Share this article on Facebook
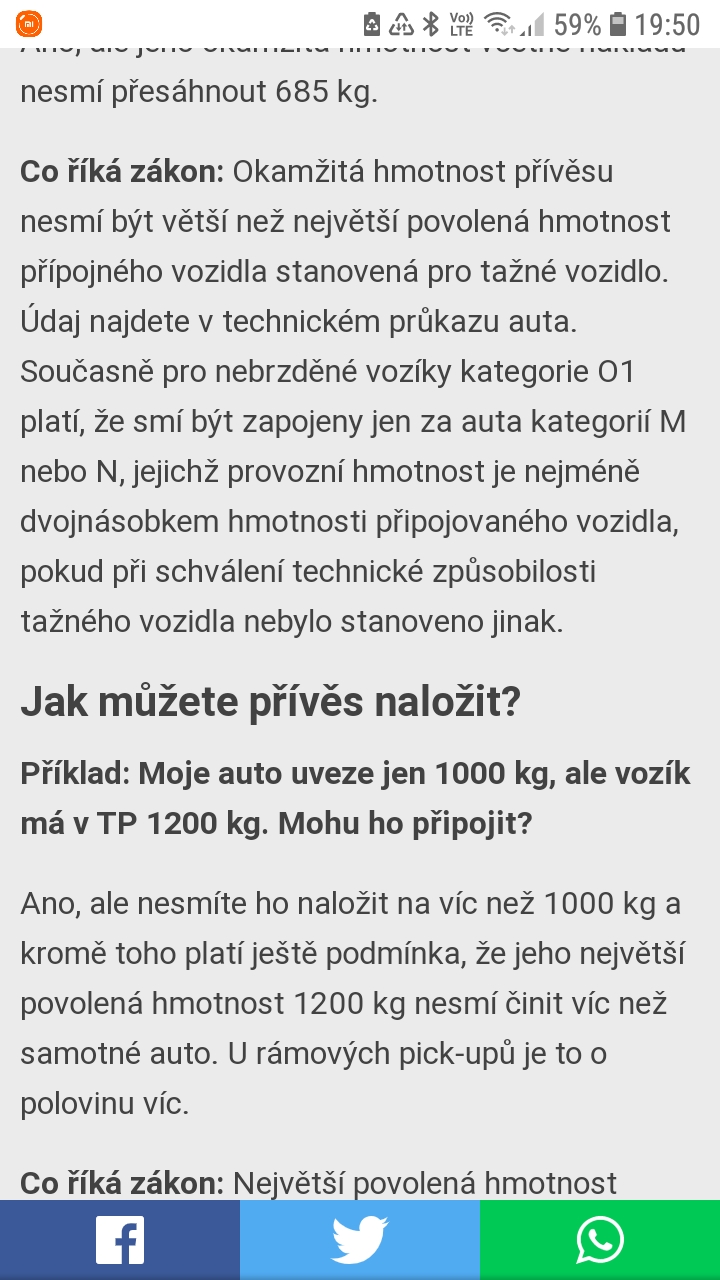The image size is (720, 1280). [x=120, y=1240]
